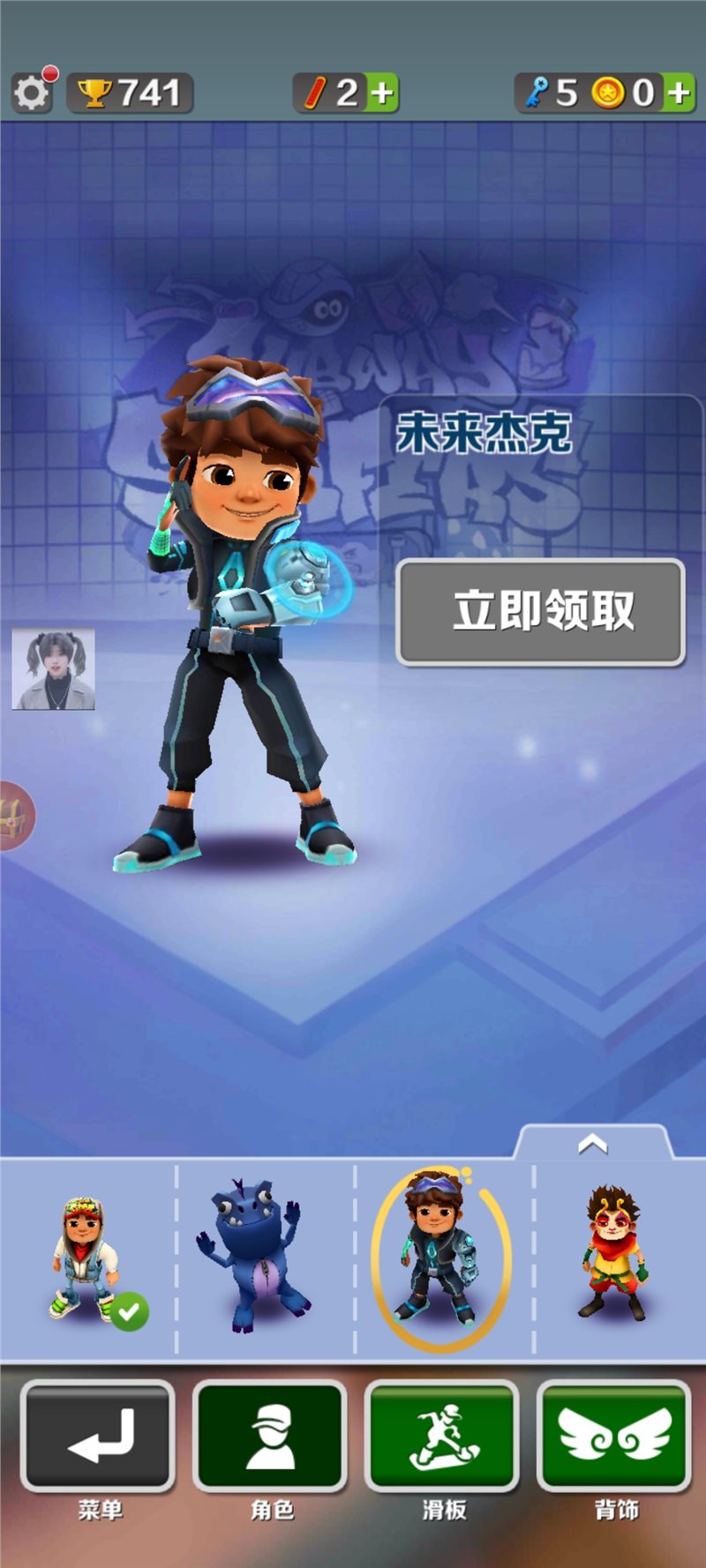Switch to the 角色 tab
This screenshot has width=706, height=1568.
pyautogui.click(x=270, y=1437)
